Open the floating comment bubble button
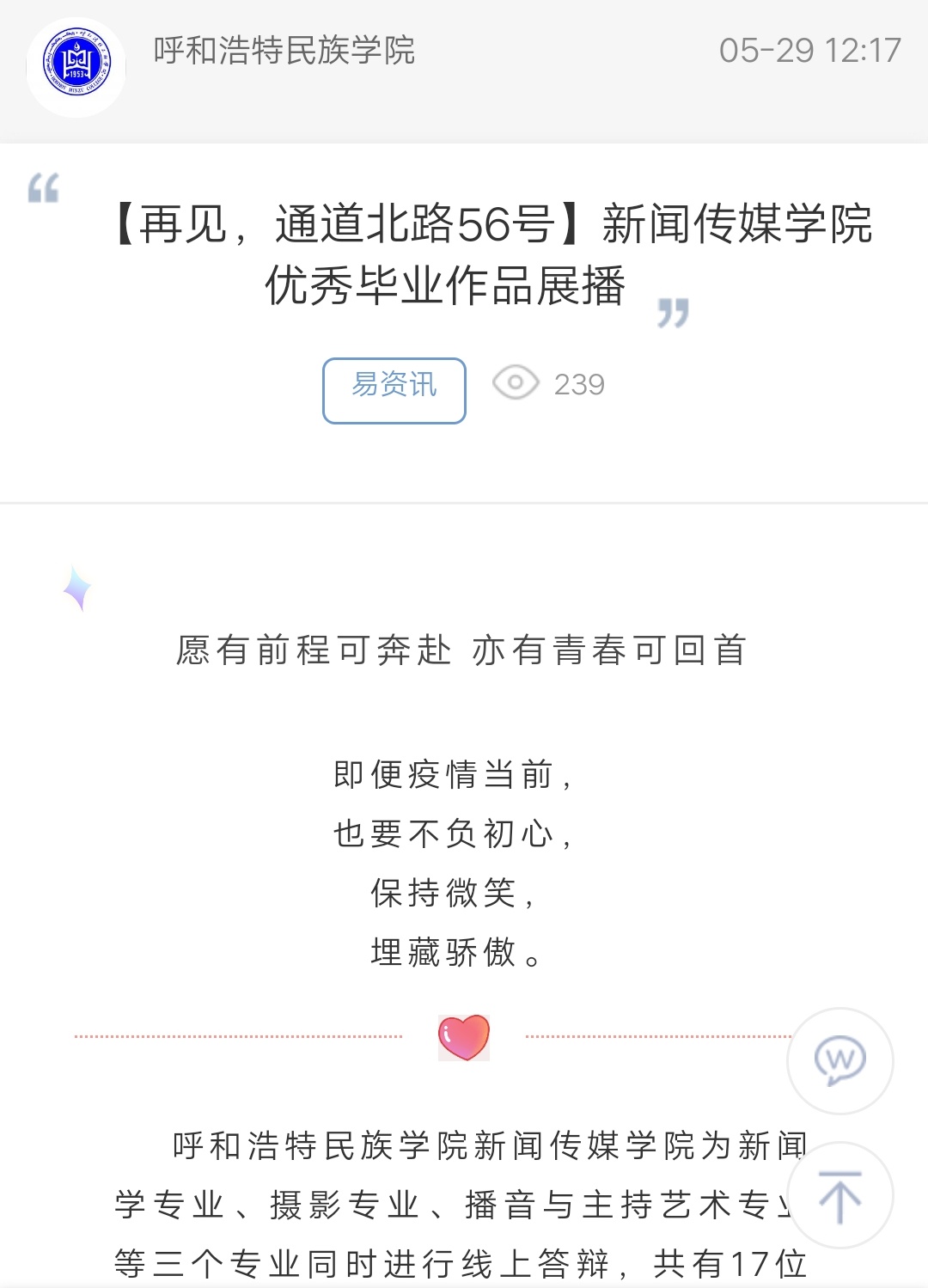 pos(839,1060)
